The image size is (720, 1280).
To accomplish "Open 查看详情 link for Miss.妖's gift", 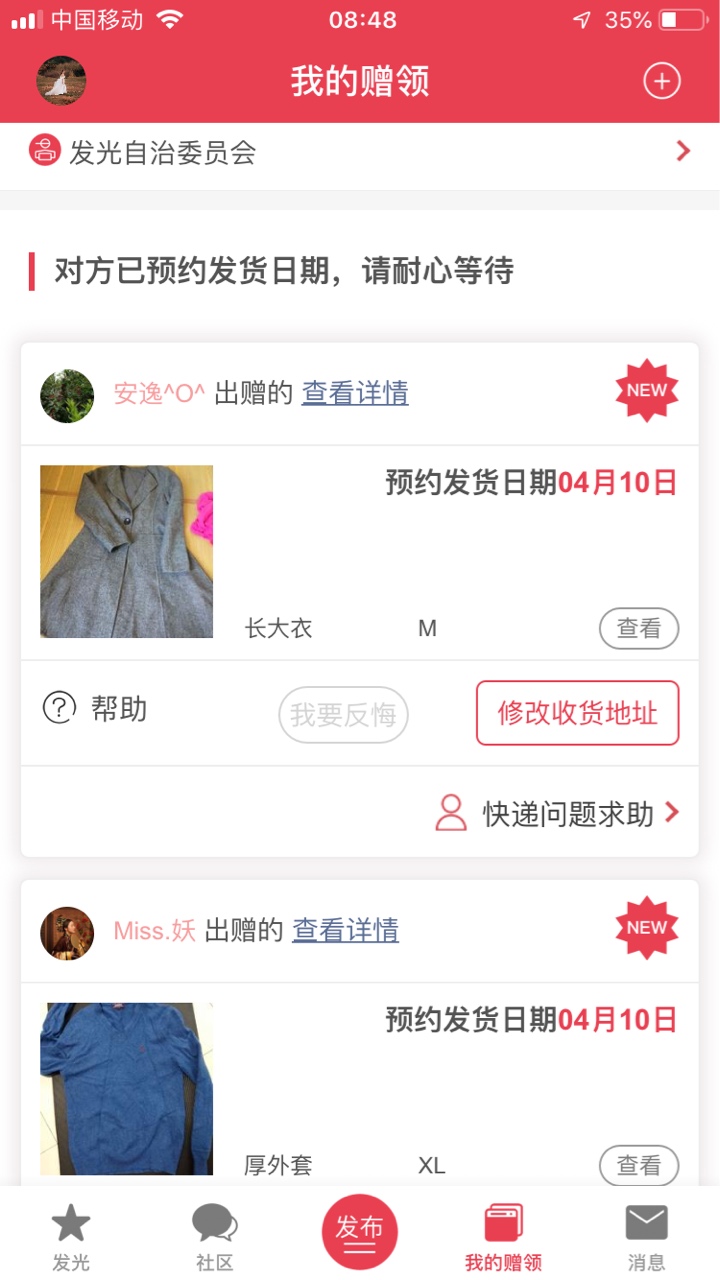I will [345, 930].
